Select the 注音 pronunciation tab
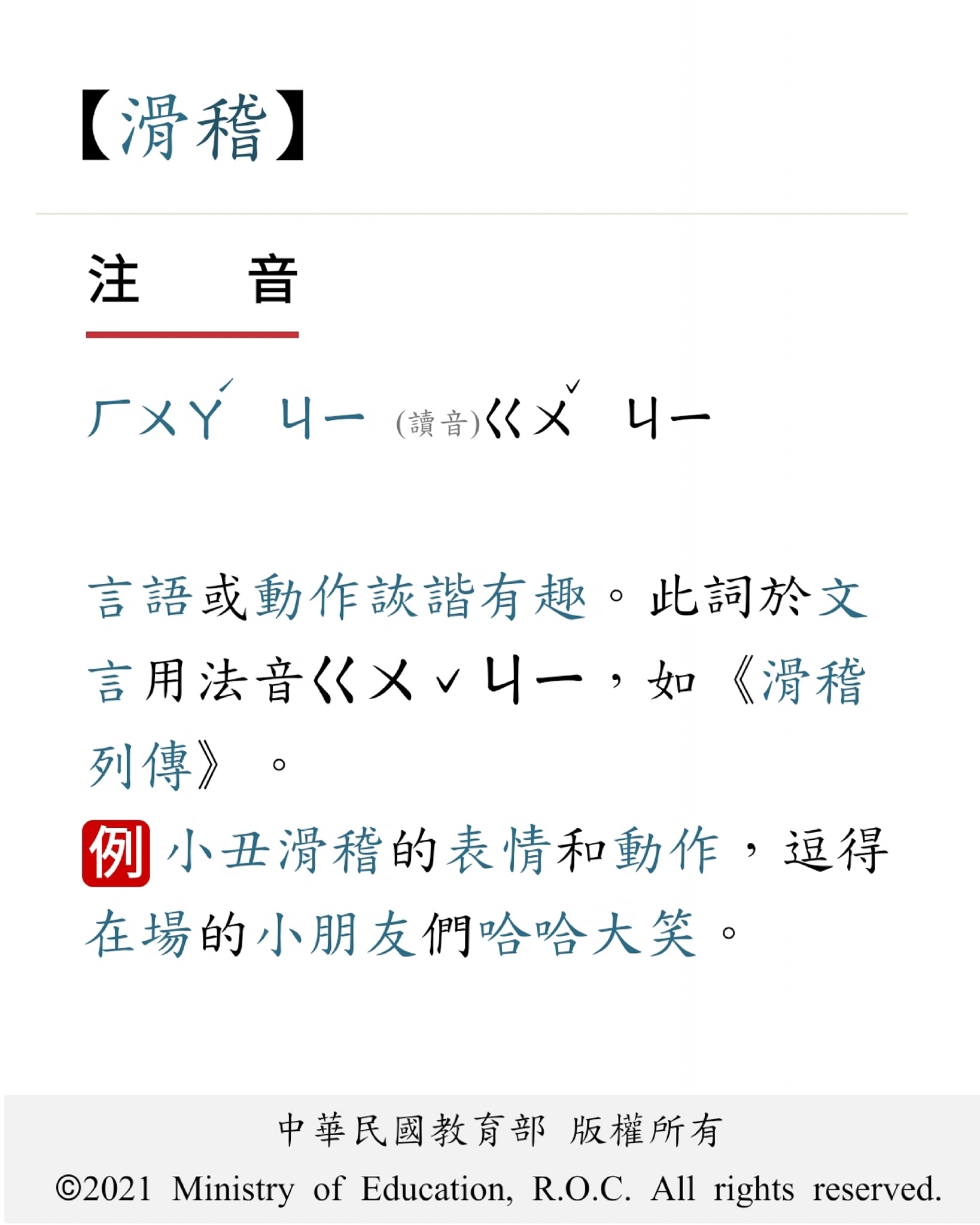The width and height of the screenshot is (980, 1225). tap(192, 280)
